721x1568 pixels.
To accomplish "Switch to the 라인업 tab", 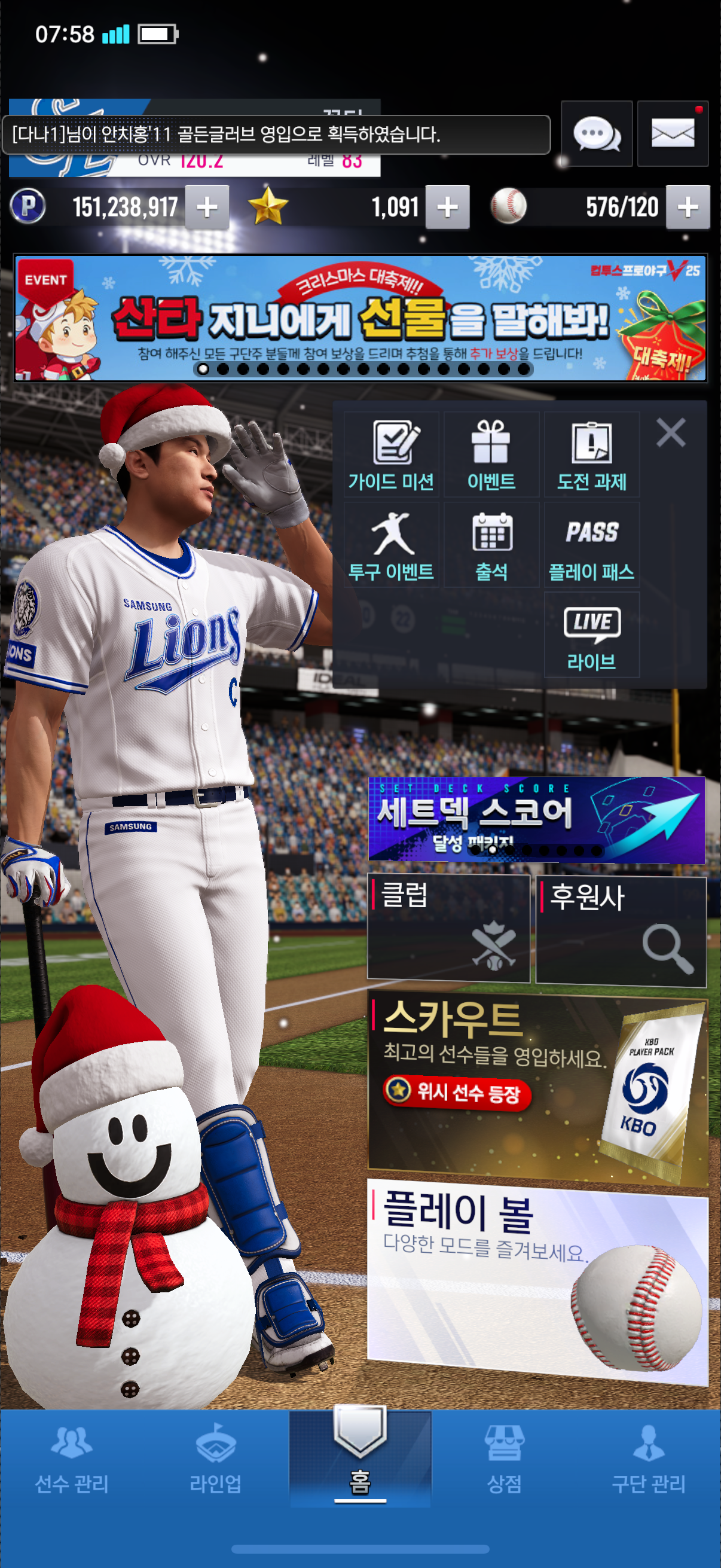I will click(x=215, y=1461).
